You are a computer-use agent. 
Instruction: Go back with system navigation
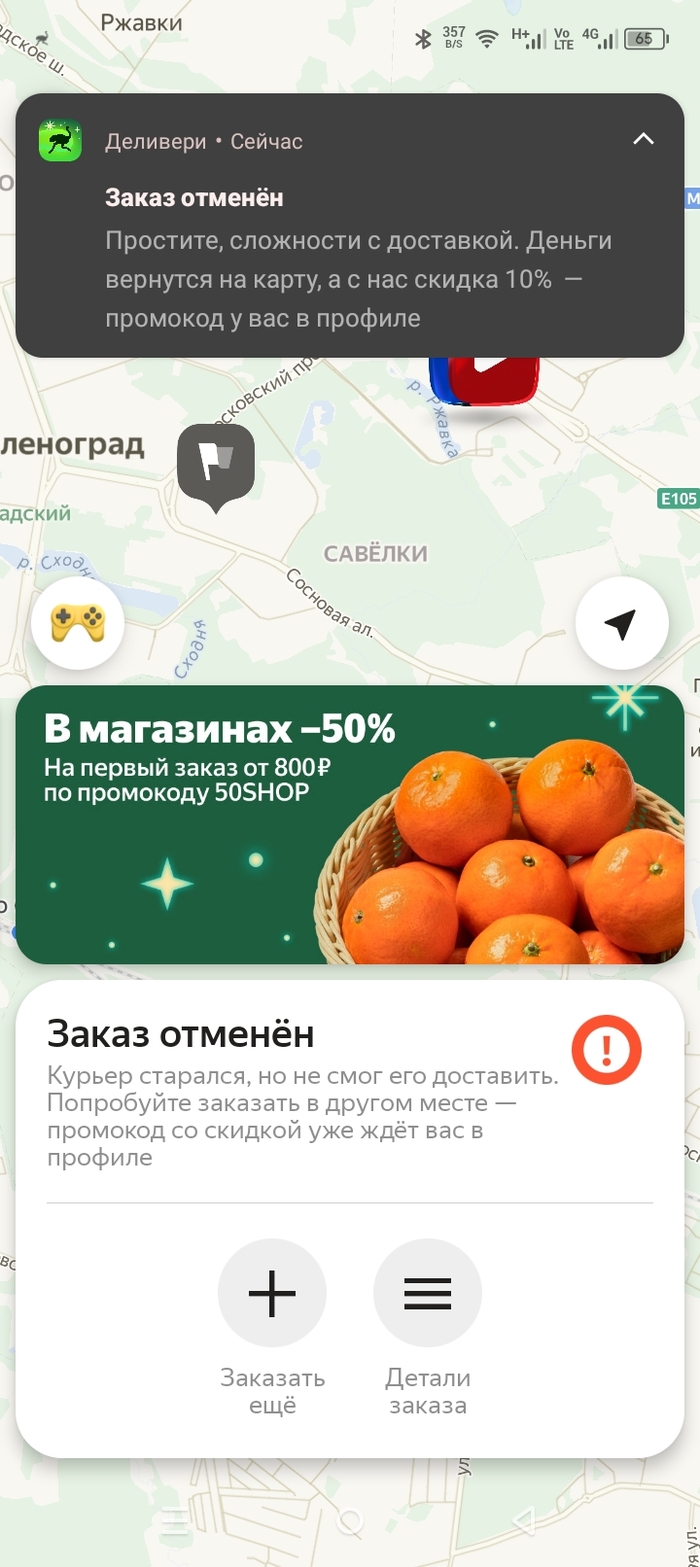coord(523,1521)
